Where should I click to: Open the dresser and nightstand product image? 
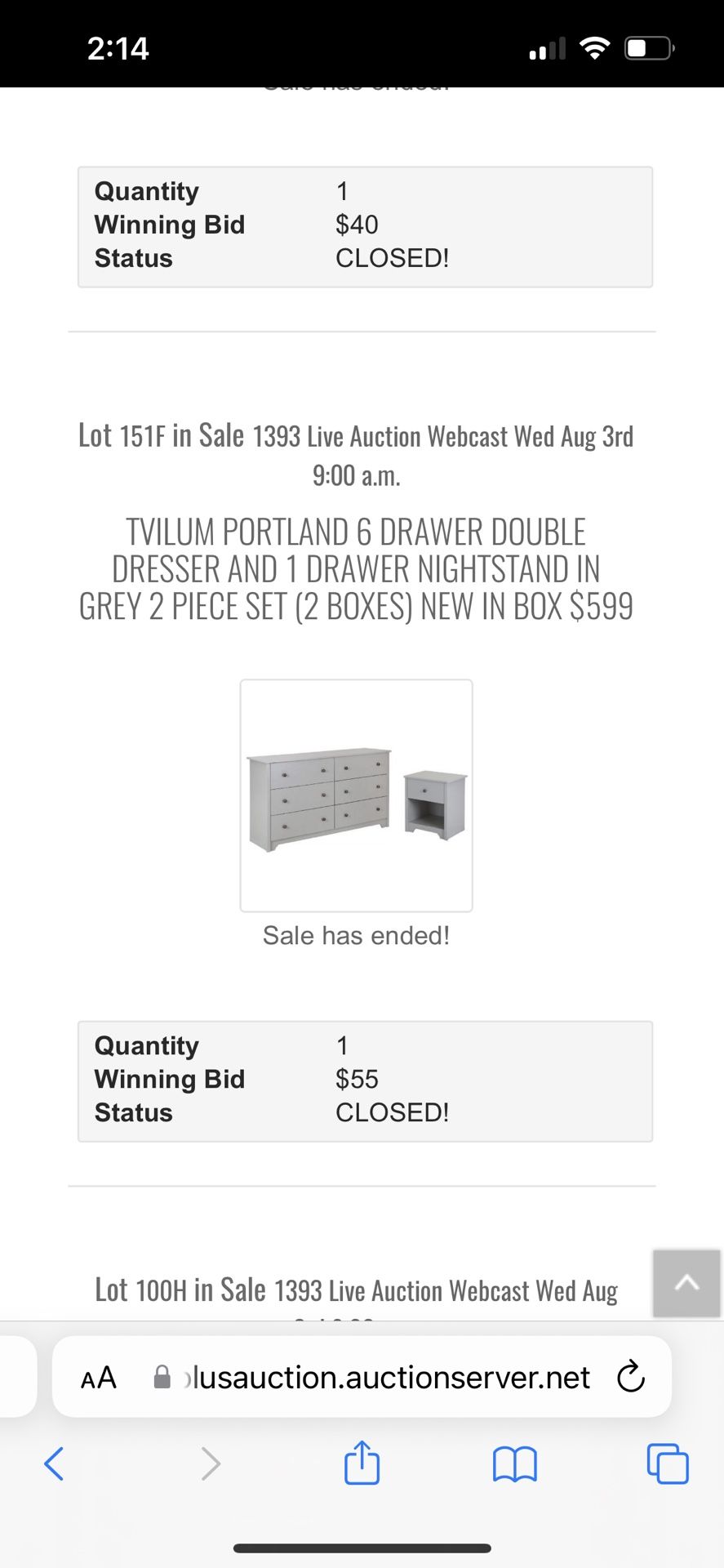tap(356, 795)
